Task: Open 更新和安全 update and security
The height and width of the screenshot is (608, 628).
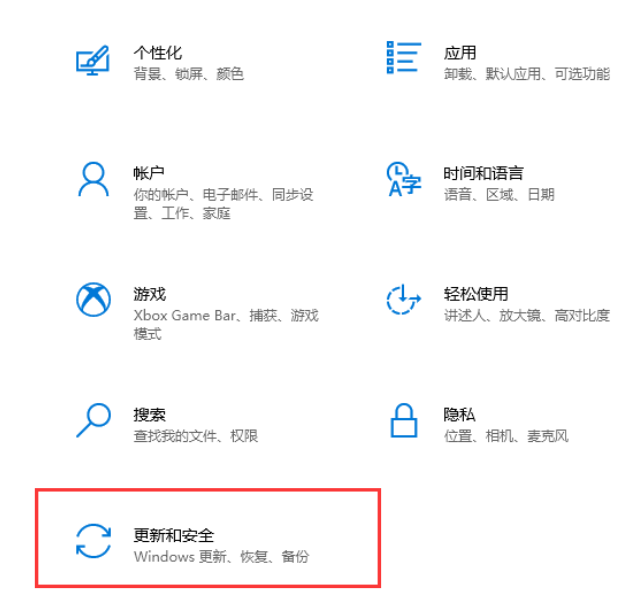Action: [173, 536]
